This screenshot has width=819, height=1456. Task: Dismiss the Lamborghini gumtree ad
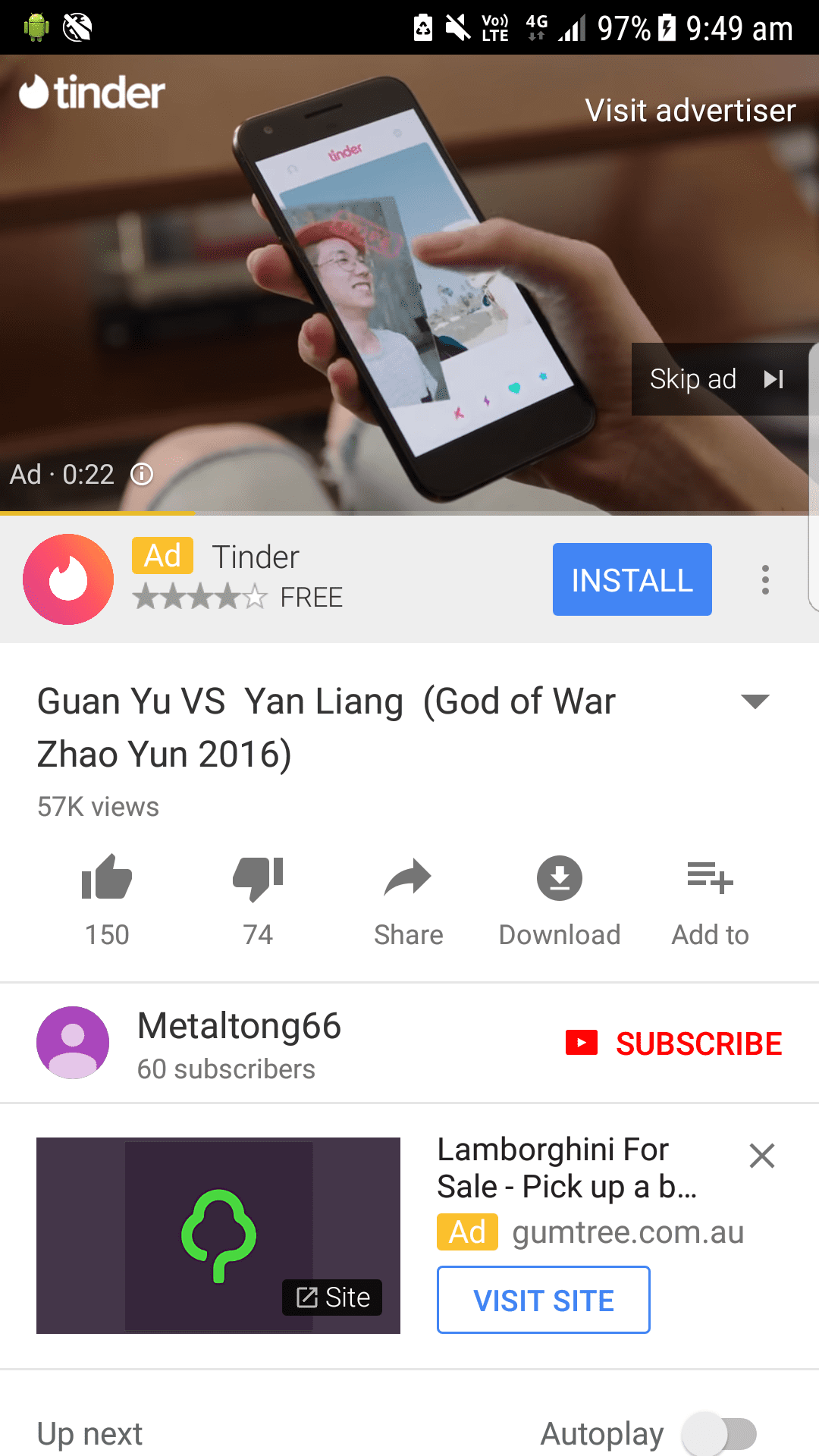click(x=761, y=1156)
